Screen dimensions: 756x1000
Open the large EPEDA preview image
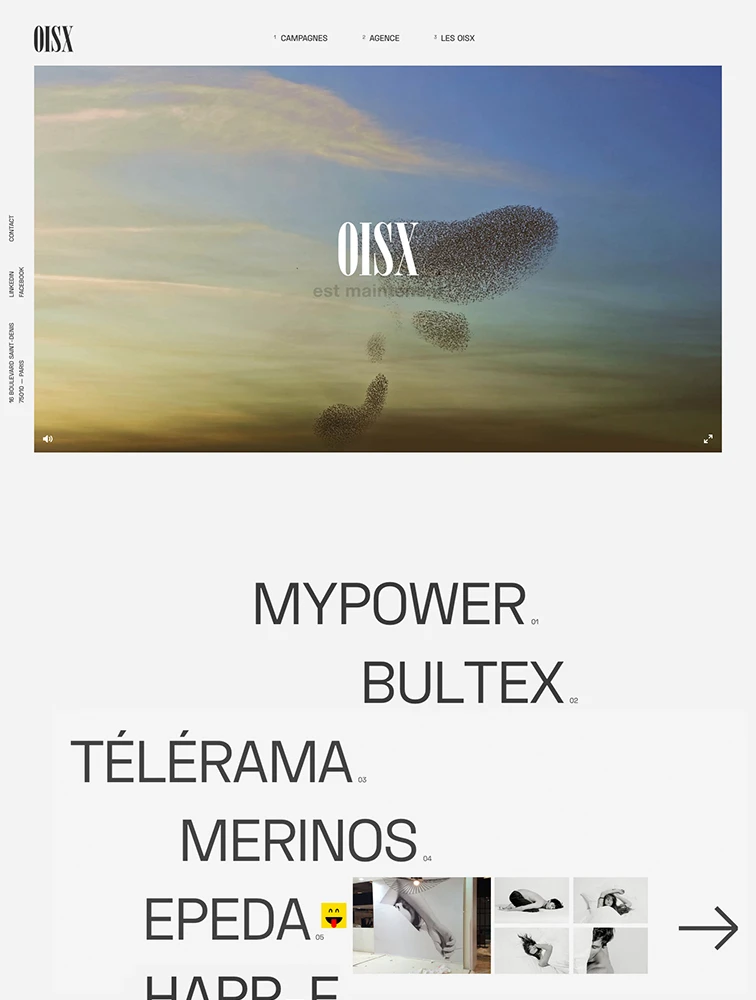coord(421,925)
